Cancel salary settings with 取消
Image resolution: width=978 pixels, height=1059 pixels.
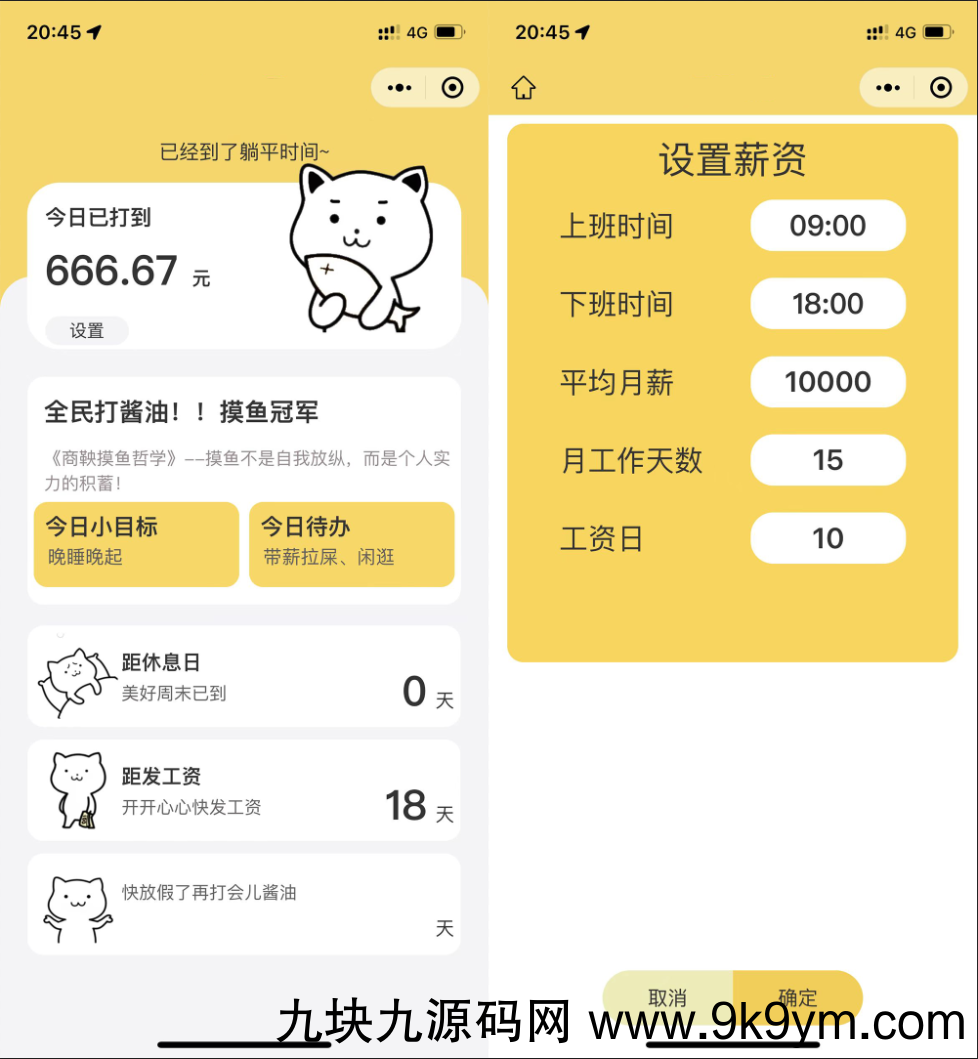pos(668,996)
